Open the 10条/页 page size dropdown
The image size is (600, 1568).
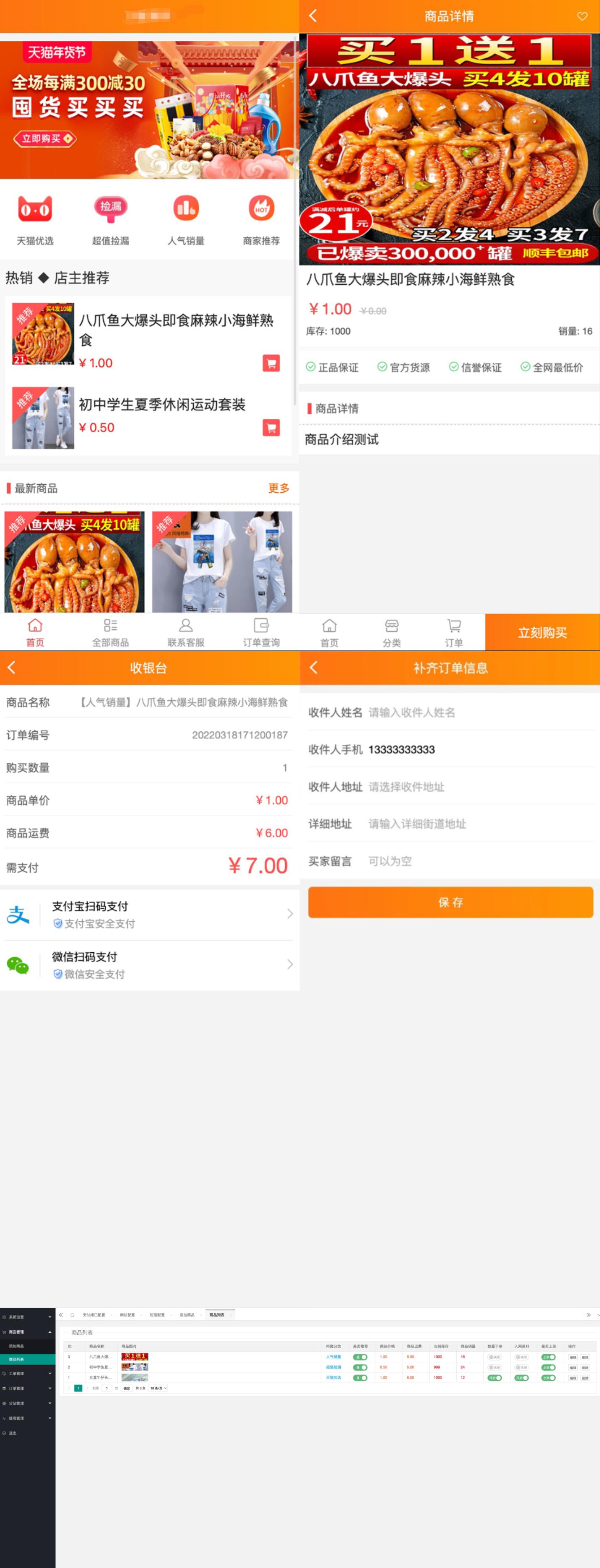coord(158,1389)
